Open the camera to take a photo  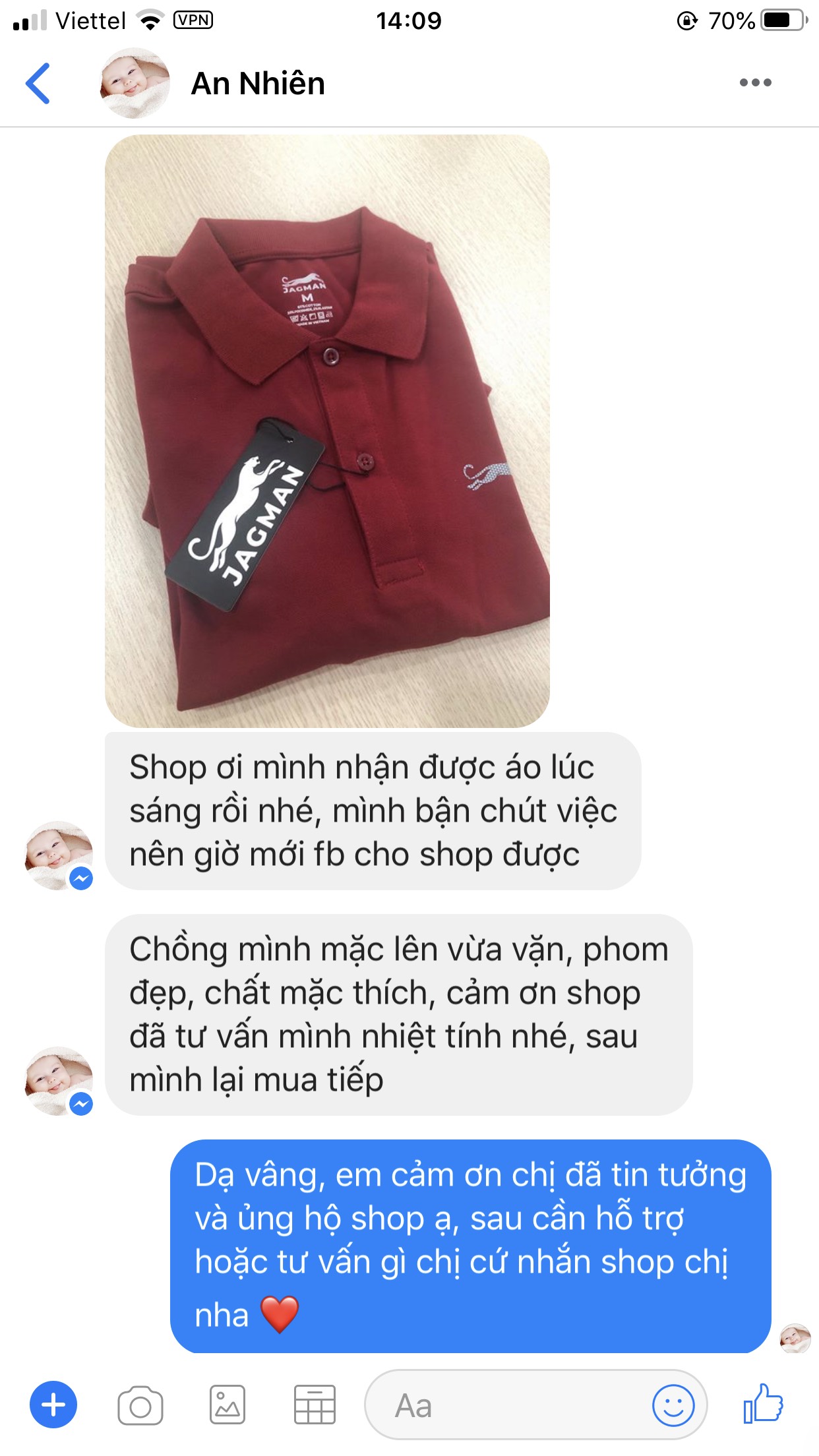tap(140, 1406)
